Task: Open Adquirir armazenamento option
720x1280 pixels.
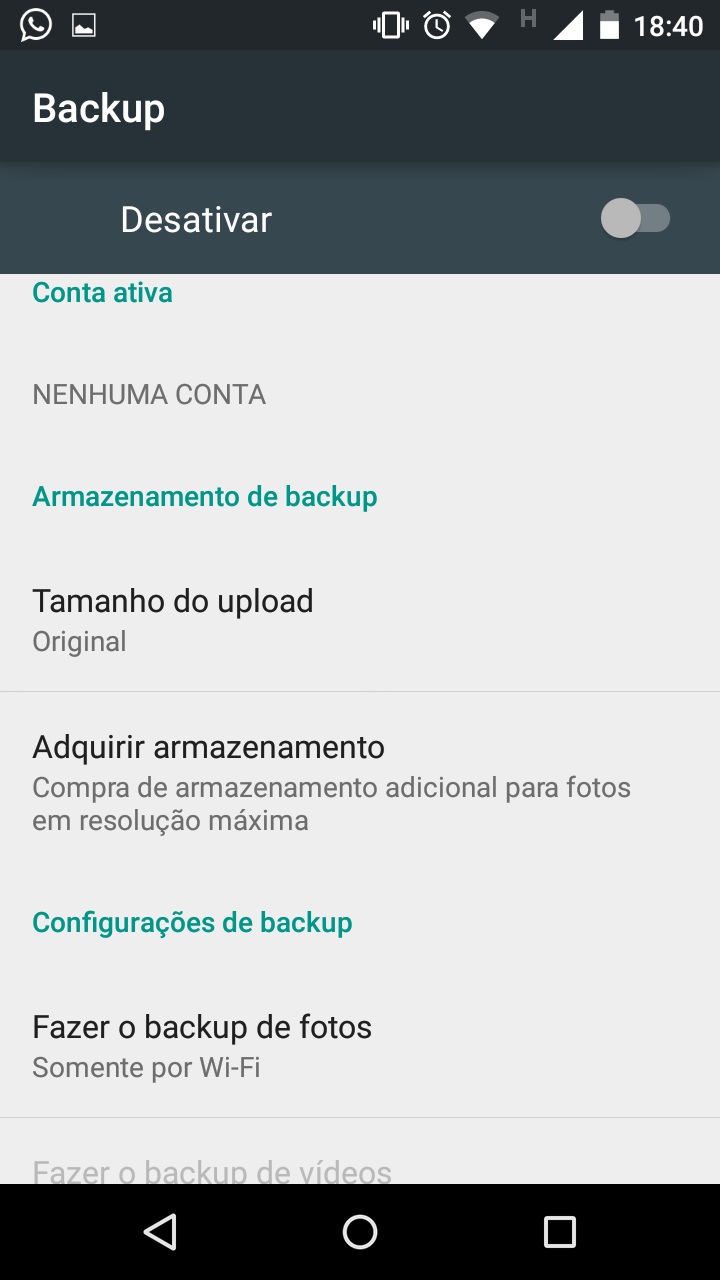Action: coord(360,782)
